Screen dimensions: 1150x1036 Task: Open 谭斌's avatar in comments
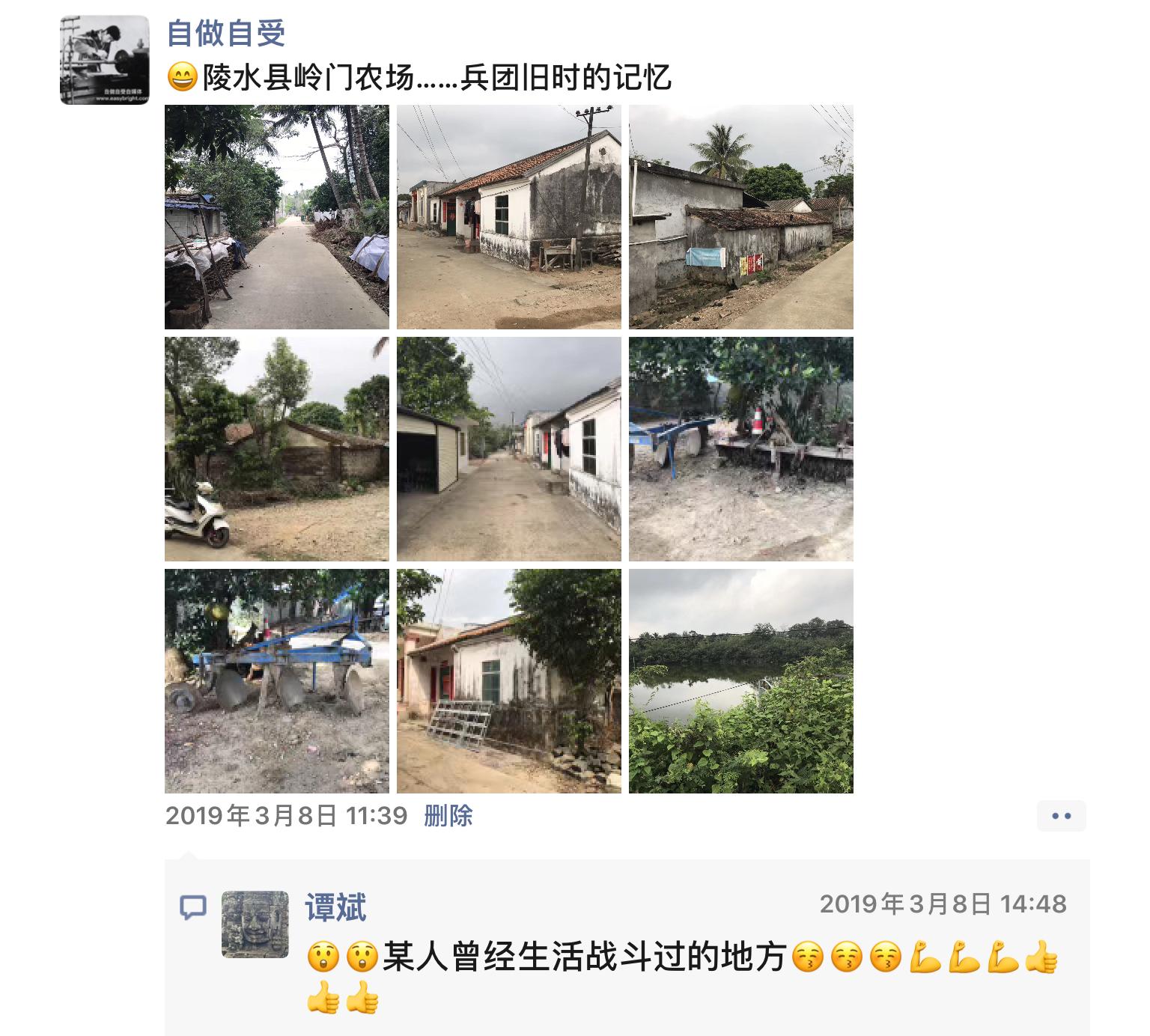[x=255, y=924]
